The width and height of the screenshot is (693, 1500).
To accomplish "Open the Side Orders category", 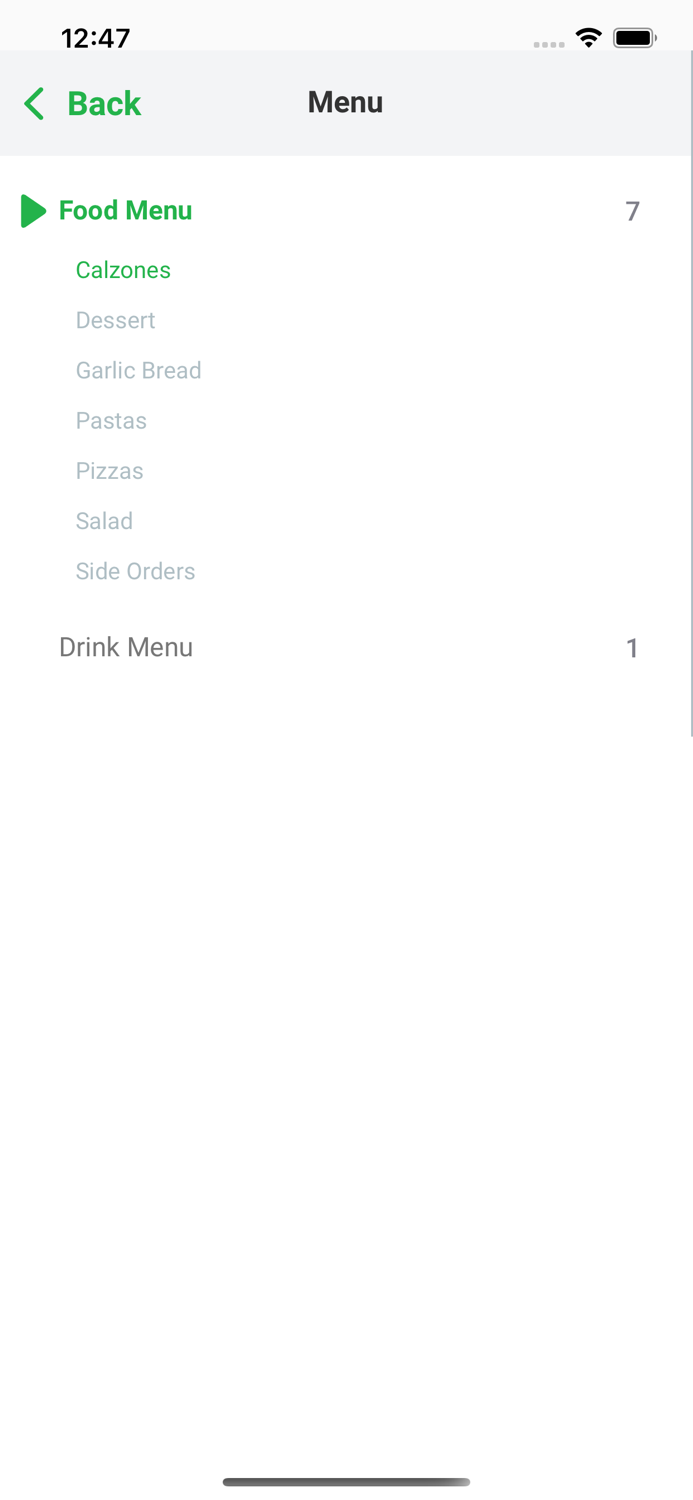I will pos(135,571).
